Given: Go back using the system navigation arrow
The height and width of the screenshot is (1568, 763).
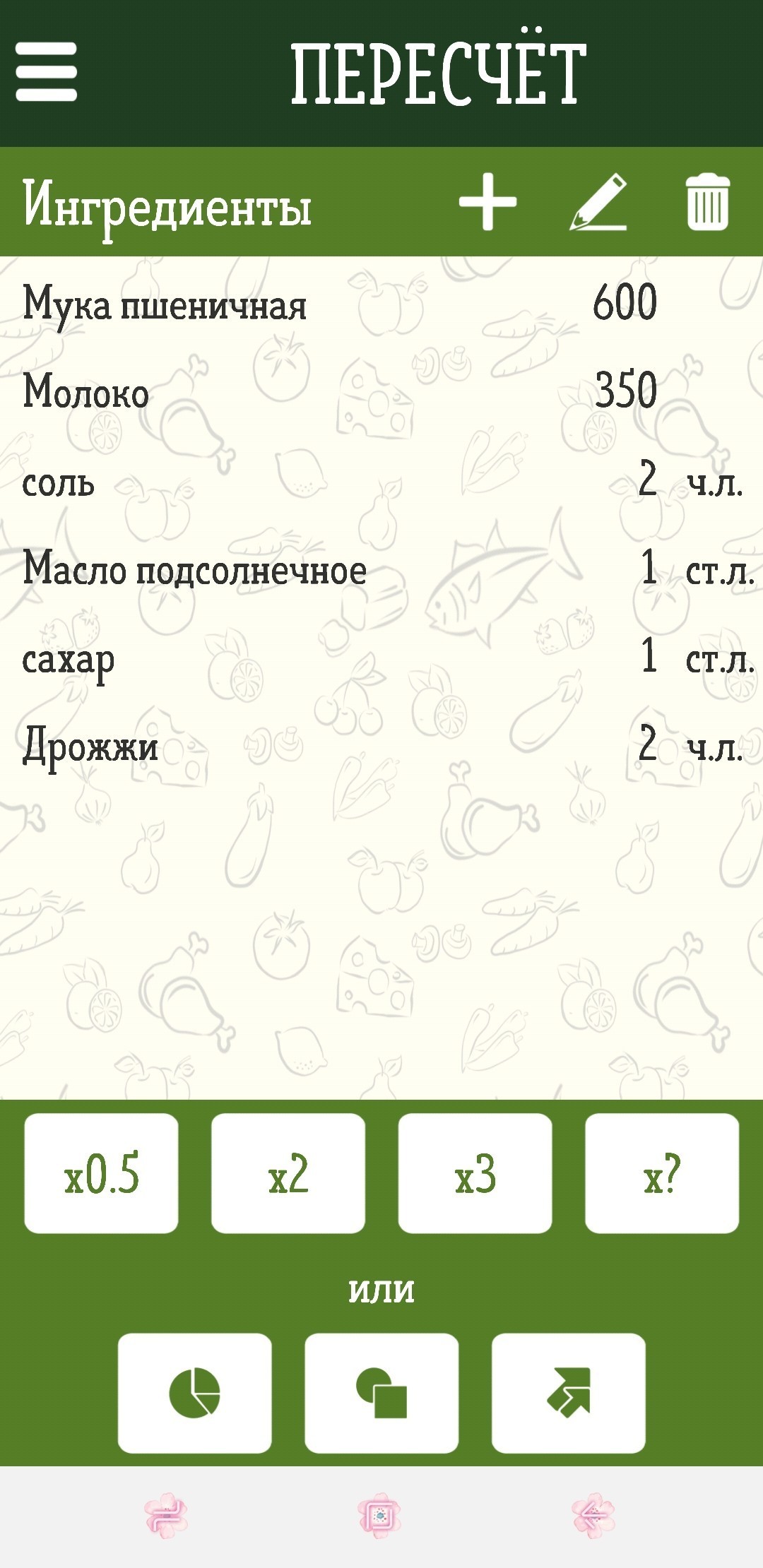Looking at the screenshot, I should 593,1515.
